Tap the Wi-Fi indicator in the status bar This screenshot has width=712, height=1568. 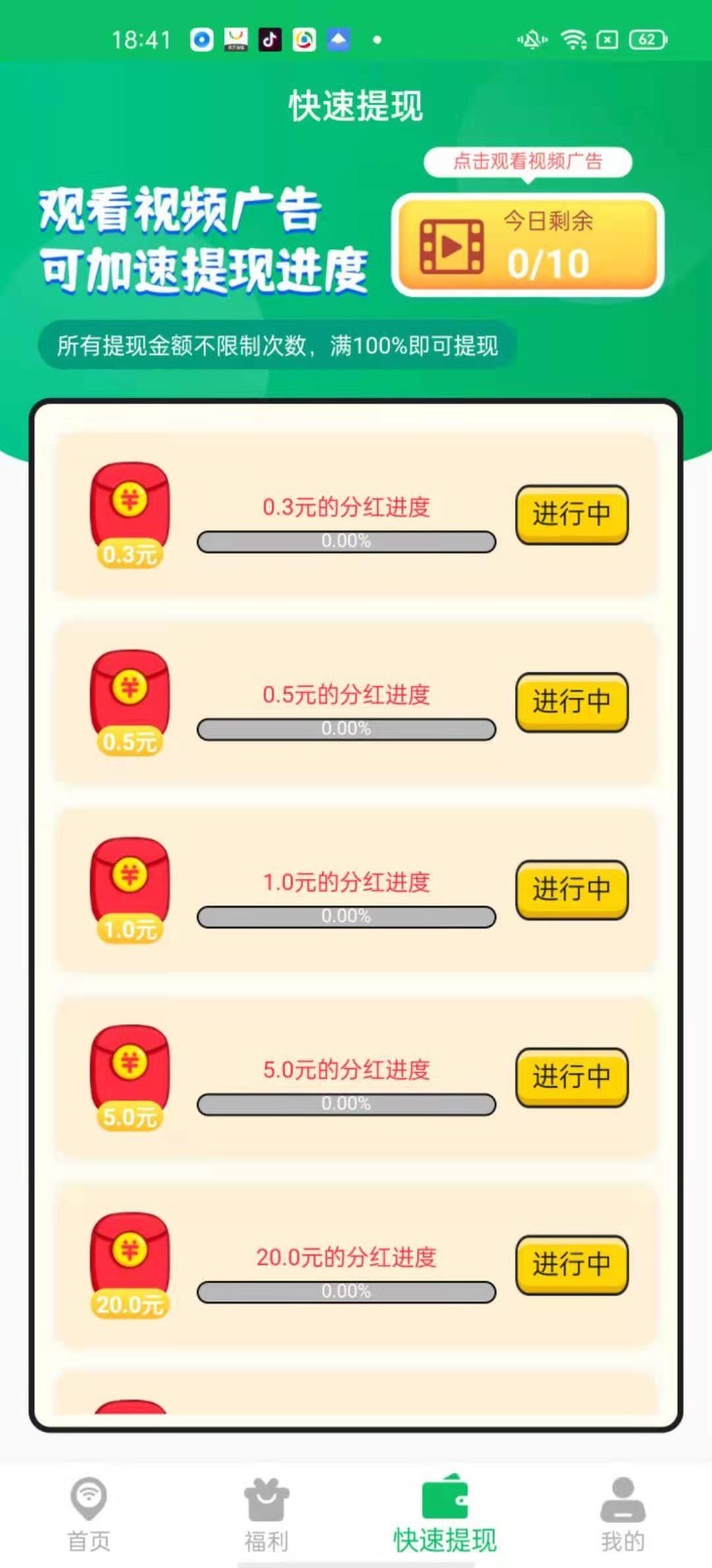pyautogui.click(x=572, y=39)
